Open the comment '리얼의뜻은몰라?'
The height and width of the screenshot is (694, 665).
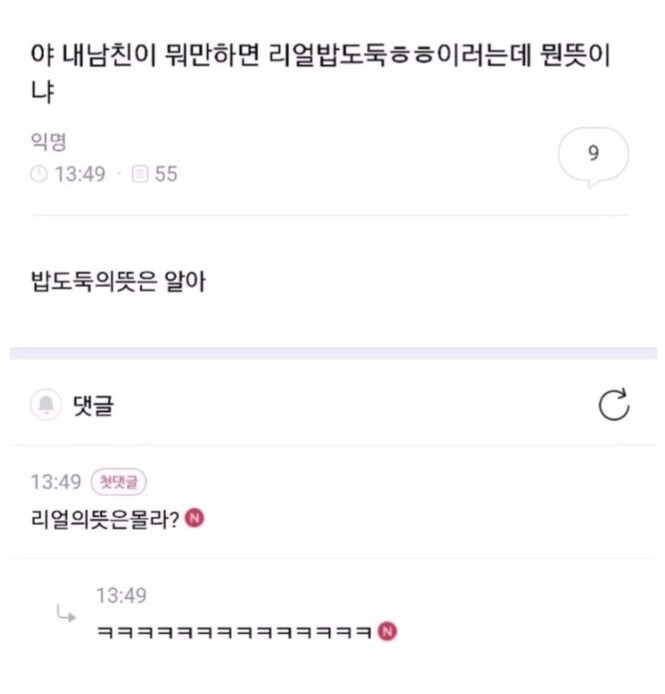[106, 519]
